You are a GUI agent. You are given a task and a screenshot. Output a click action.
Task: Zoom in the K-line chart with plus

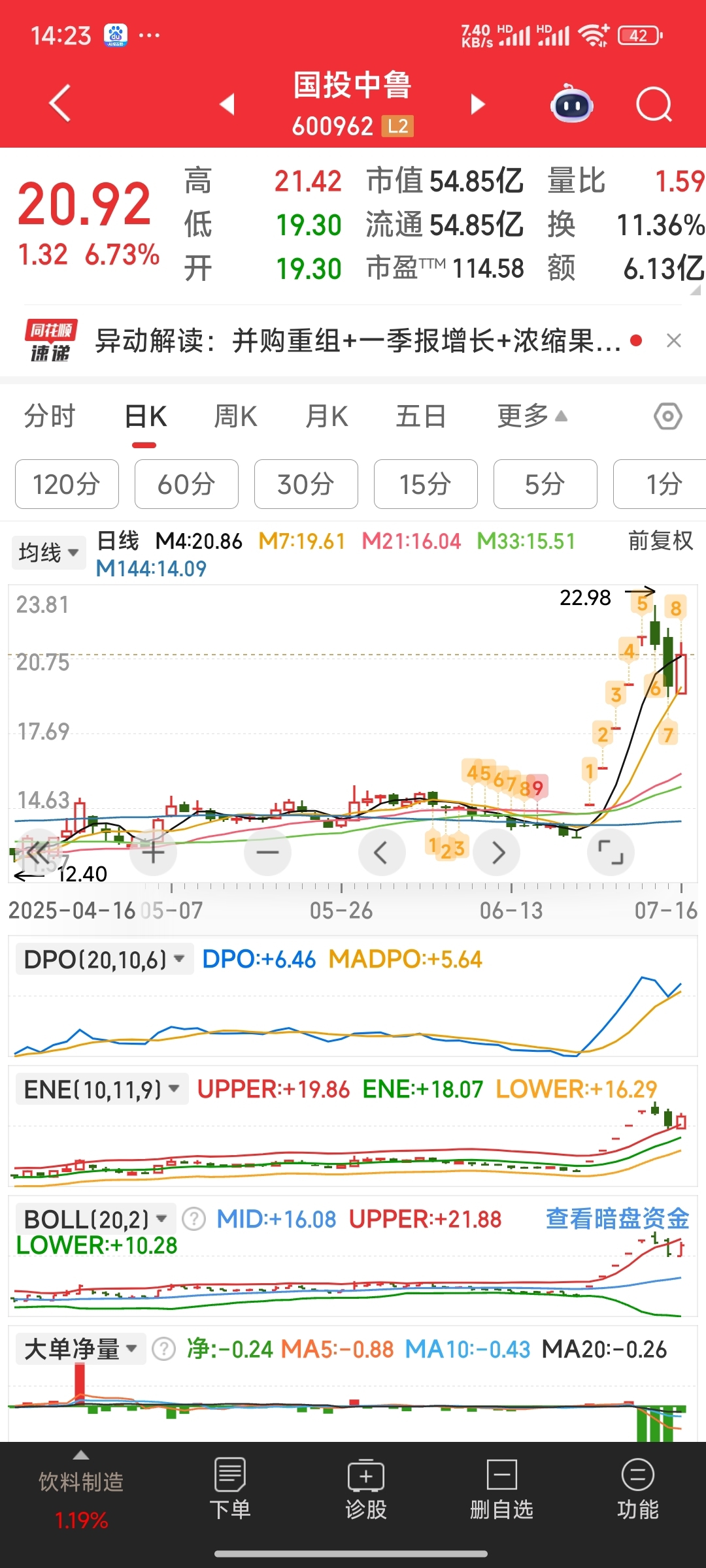pos(153,853)
